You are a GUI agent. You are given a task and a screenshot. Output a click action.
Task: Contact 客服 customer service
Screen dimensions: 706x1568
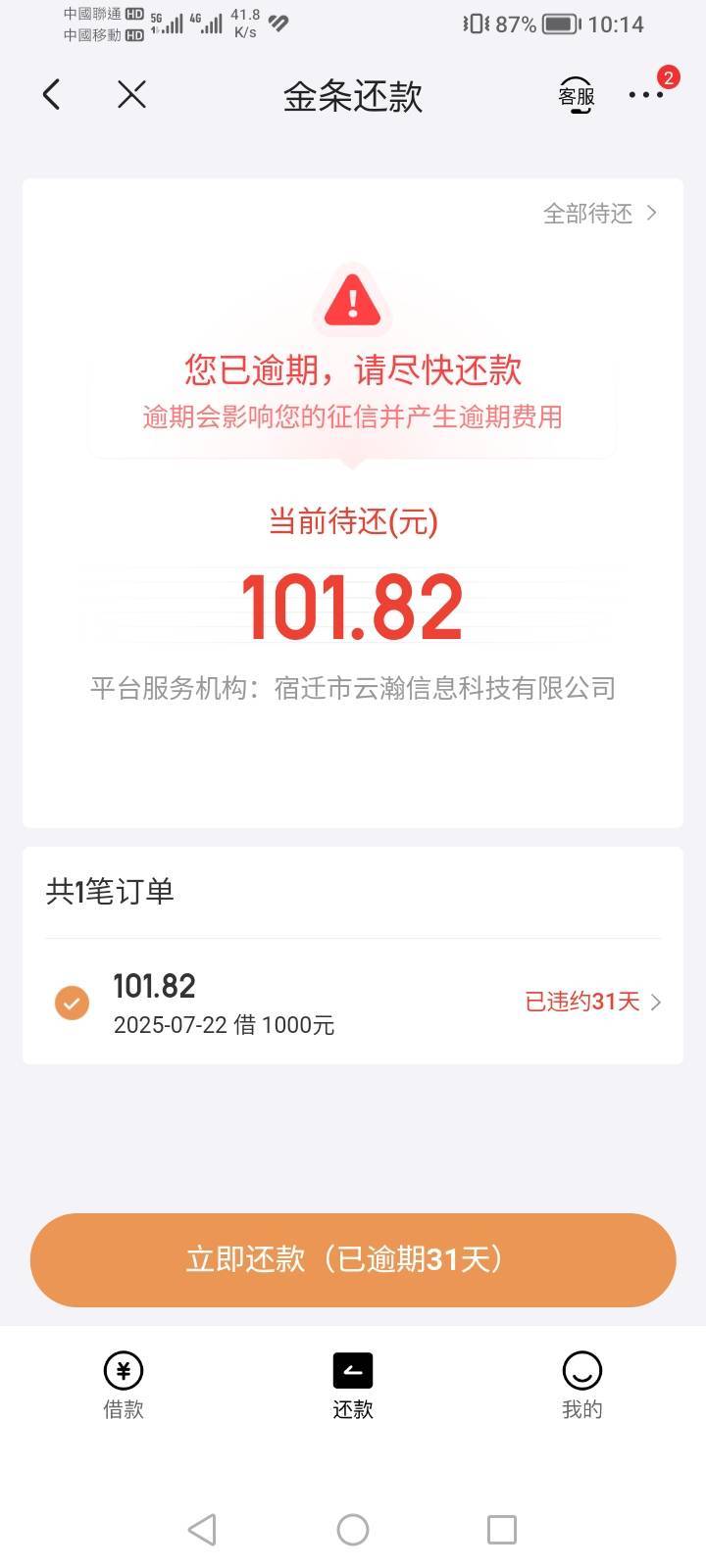tap(577, 96)
